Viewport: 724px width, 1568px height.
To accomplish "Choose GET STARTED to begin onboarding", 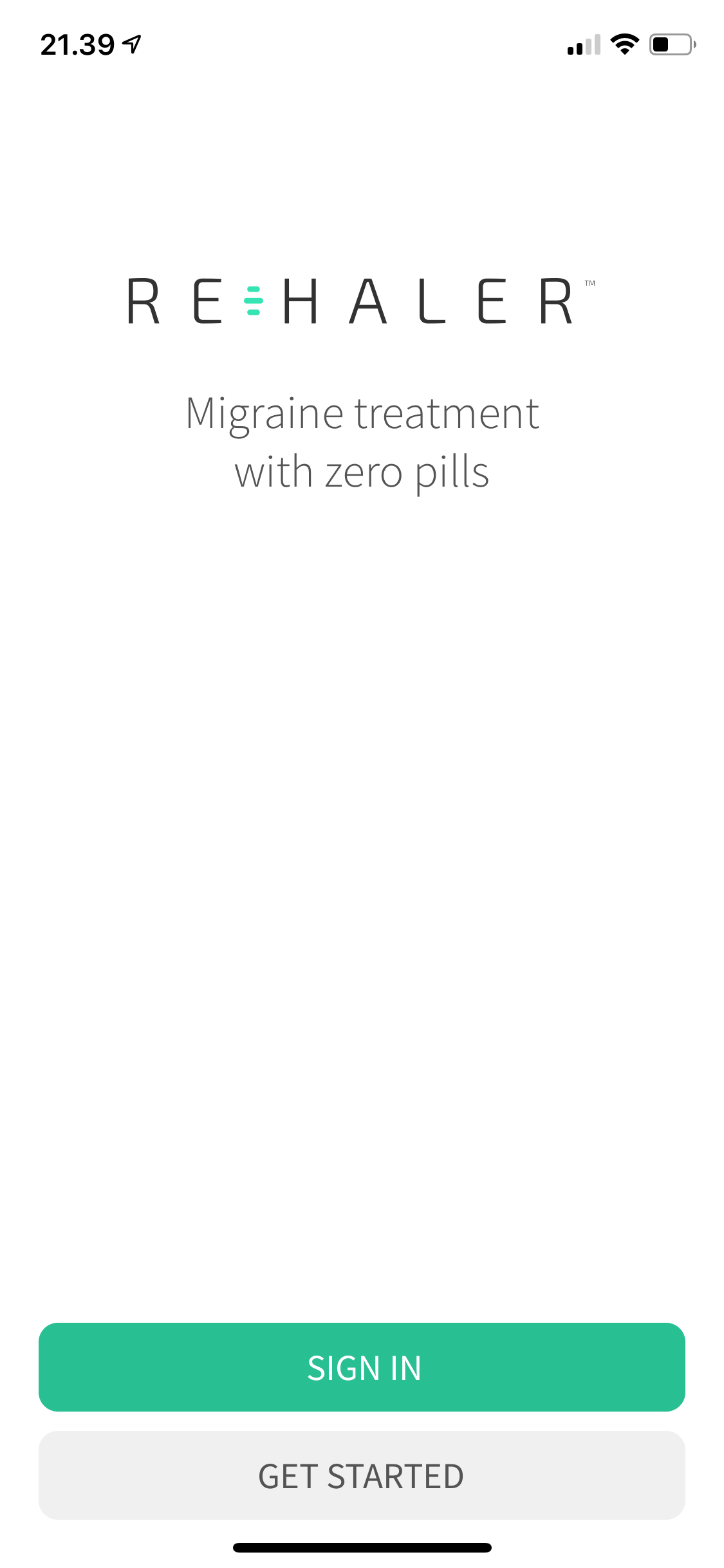I will (362, 1476).
